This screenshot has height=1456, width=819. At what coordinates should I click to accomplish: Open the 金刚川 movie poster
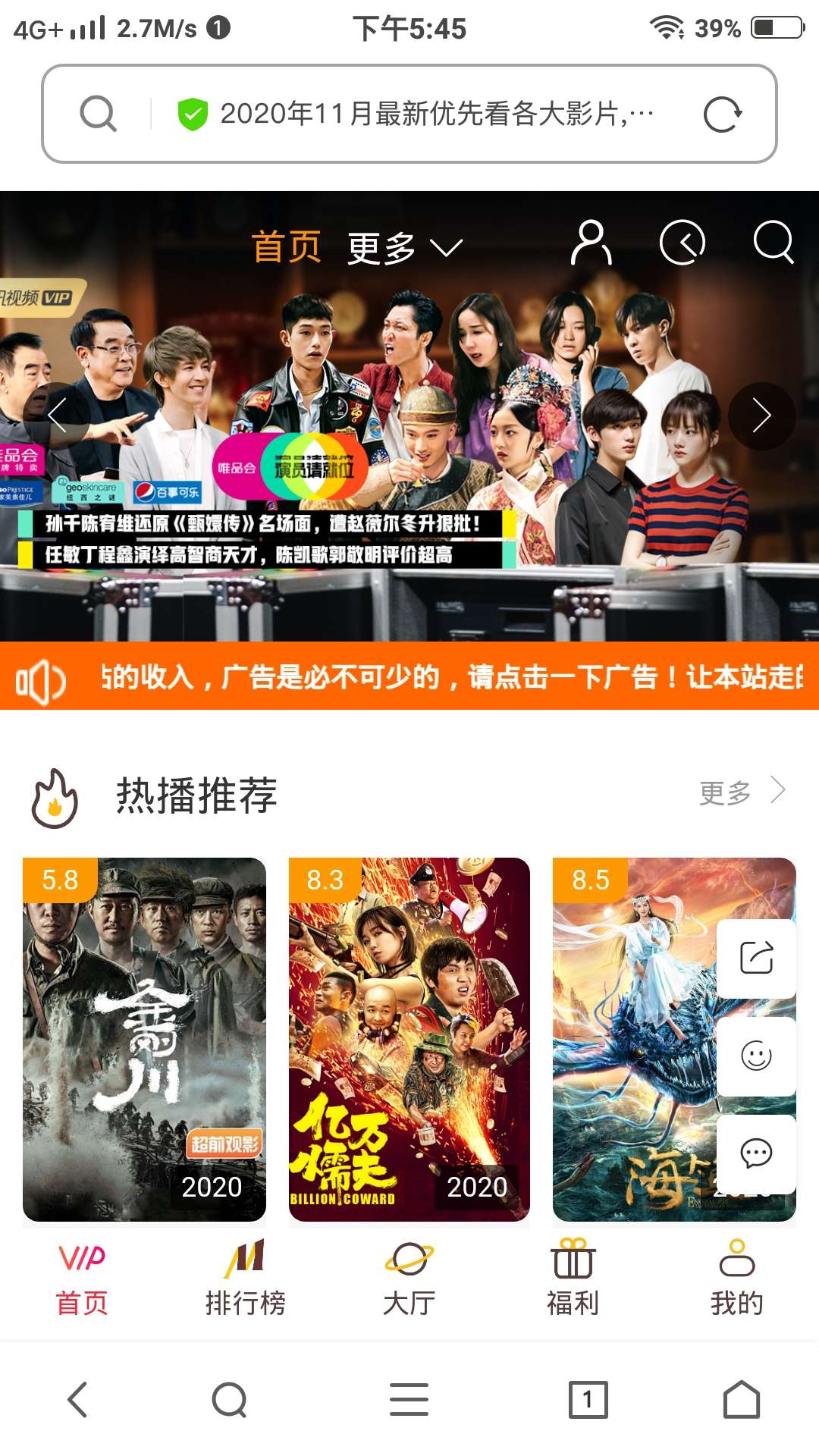pyautogui.click(x=144, y=1039)
